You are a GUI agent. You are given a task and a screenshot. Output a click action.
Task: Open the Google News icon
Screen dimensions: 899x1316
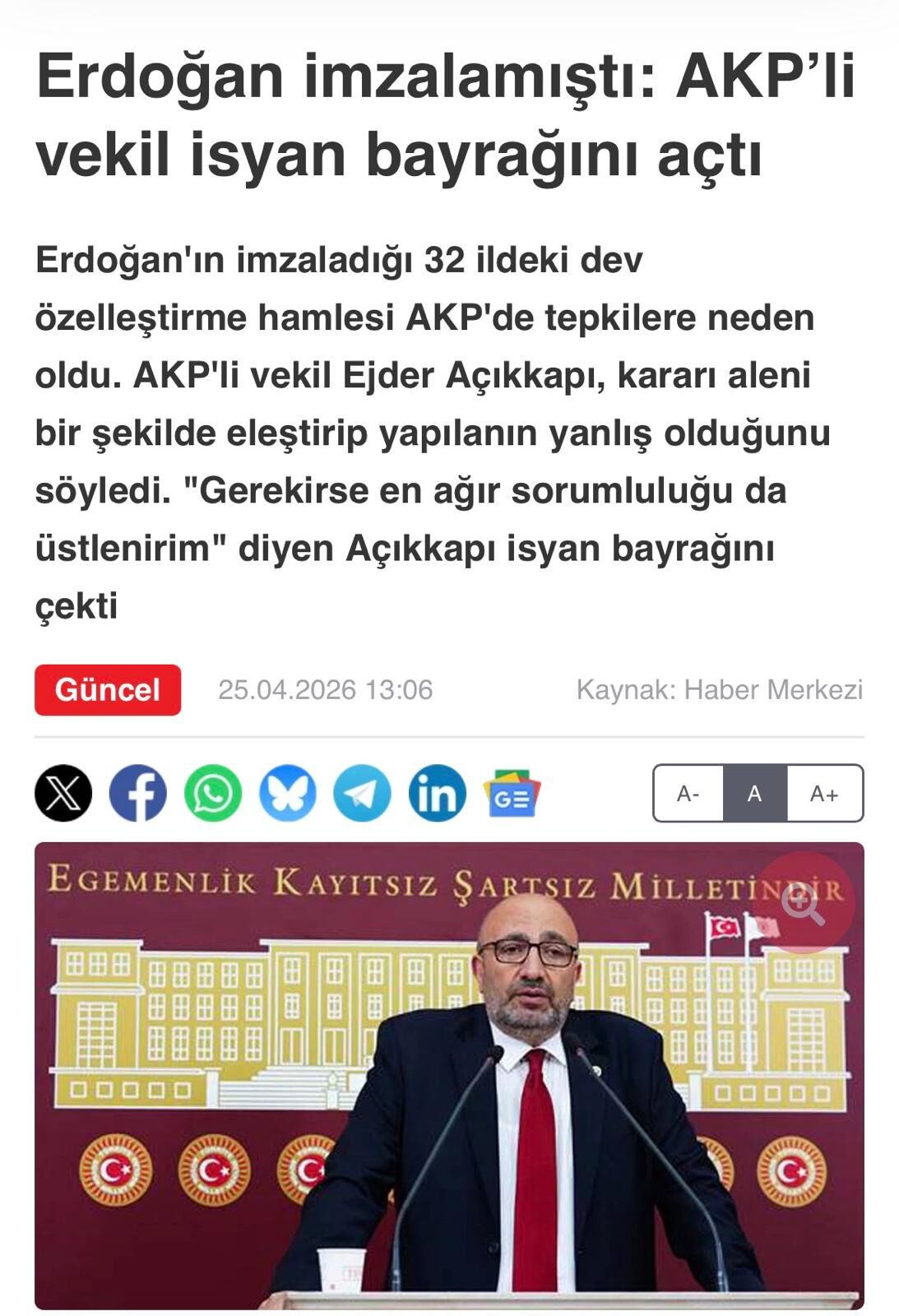[x=512, y=794]
